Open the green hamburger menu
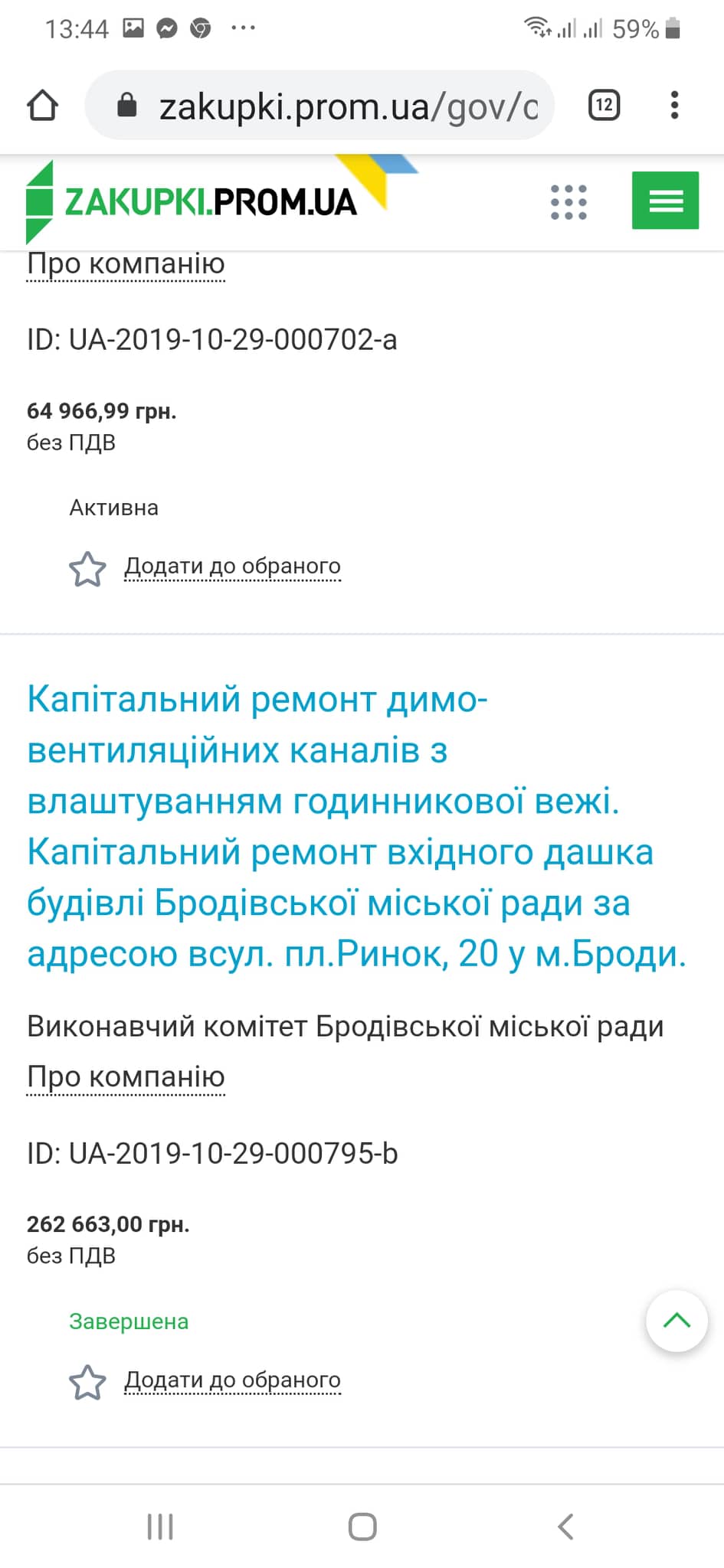The height and width of the screenshot is (1568, 724). click(665, 201)
